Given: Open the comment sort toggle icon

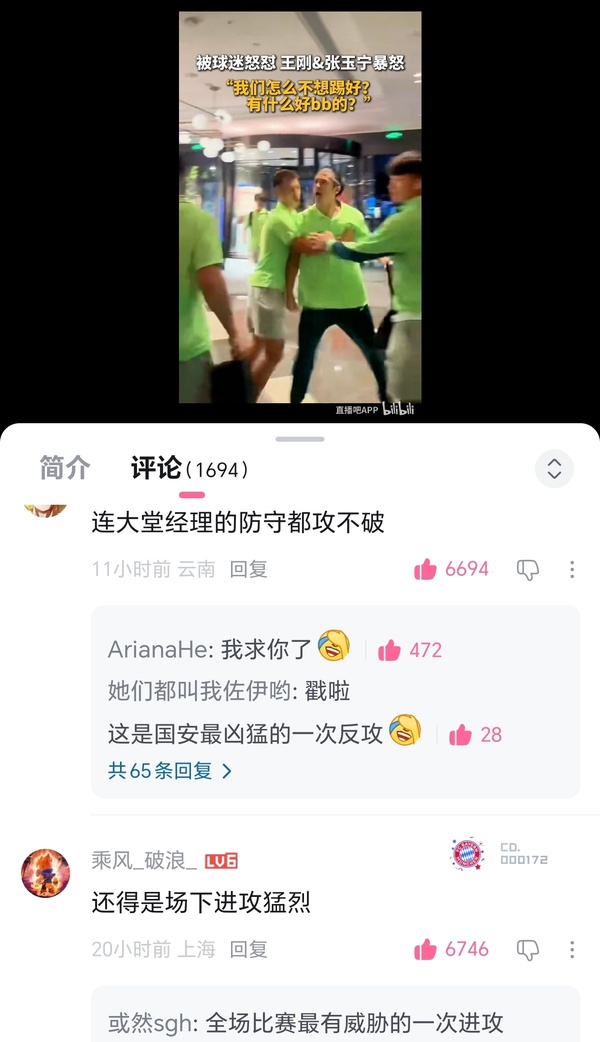Looking at the screenshot, I should click(554, 468).
